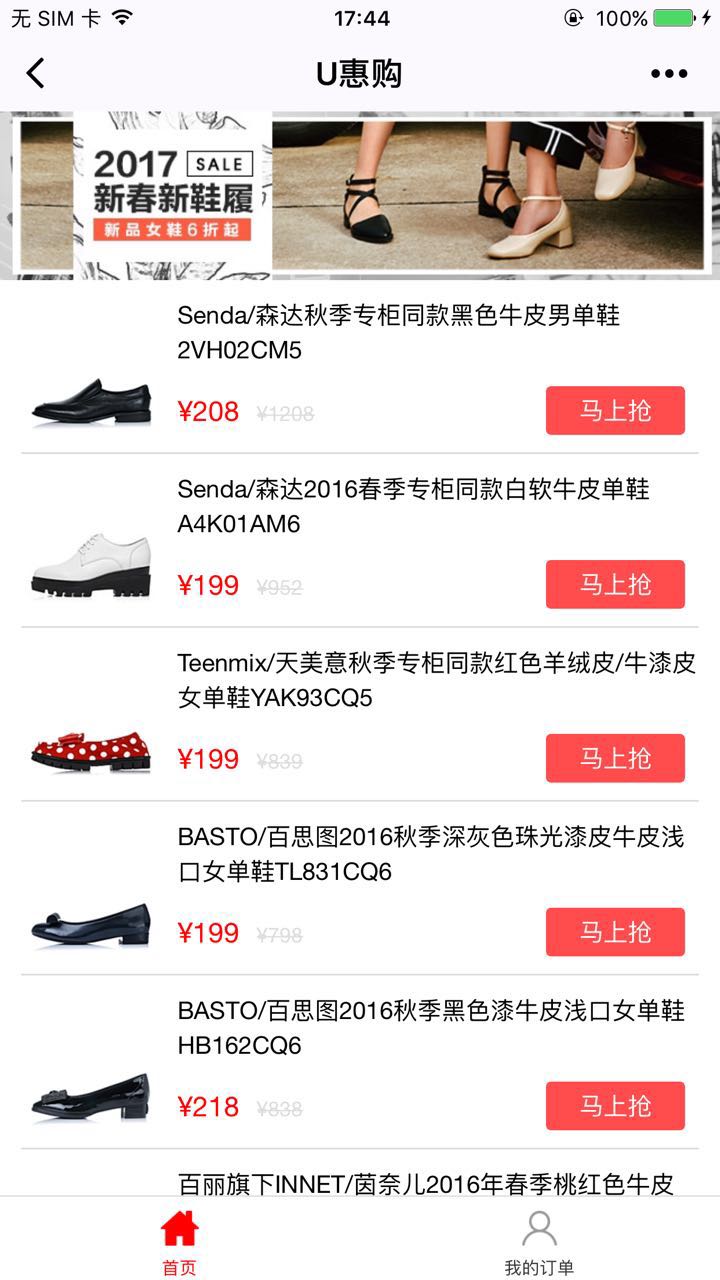Tap 马上抢 for Senda A4K01AM6 shoes
Image resolution: width=720 pixels, height=1280 pixels.
click(615, 585)
